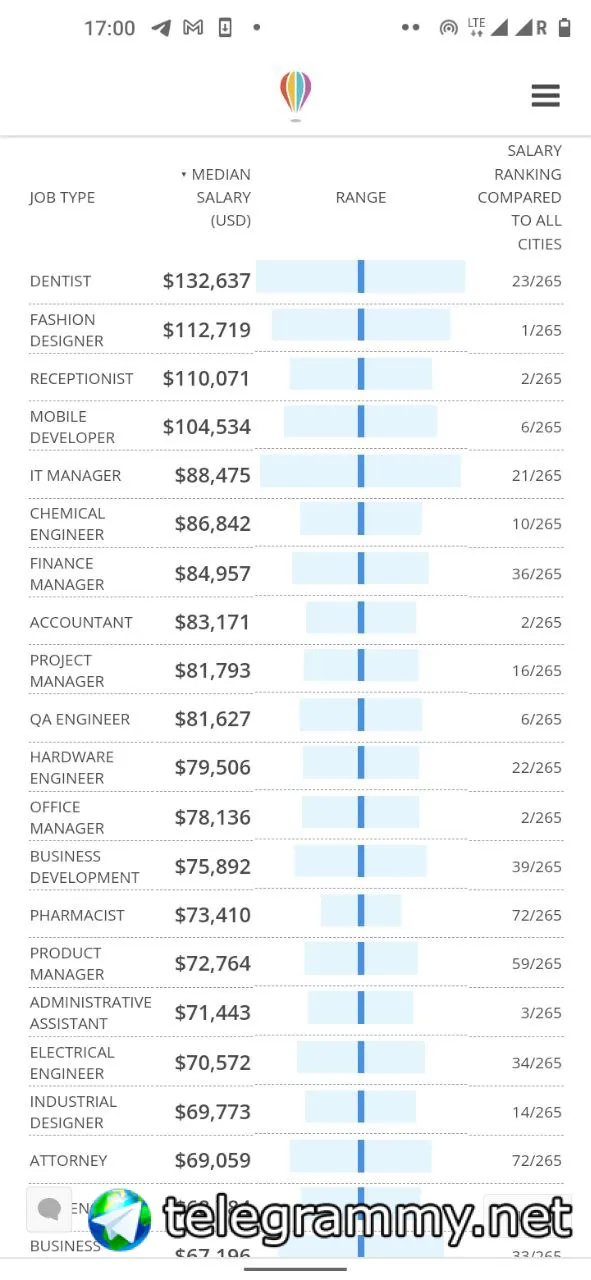The image size is (591, 1280).
Task: Open the chat bubble widget
Action: pos(50,1209)
